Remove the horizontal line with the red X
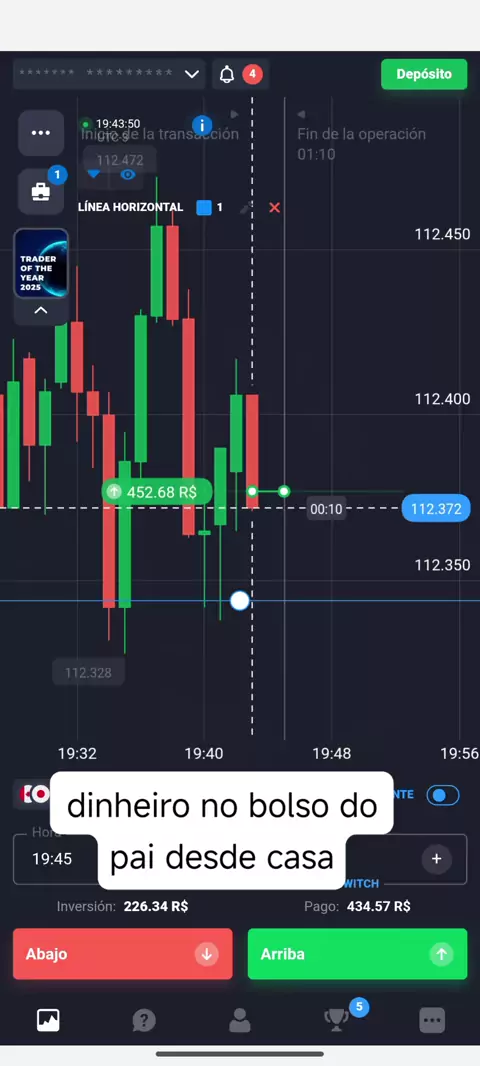Image resolution: width=480 pixels, height=1066 pixels. pyautogui.click(x=275, y=207)
